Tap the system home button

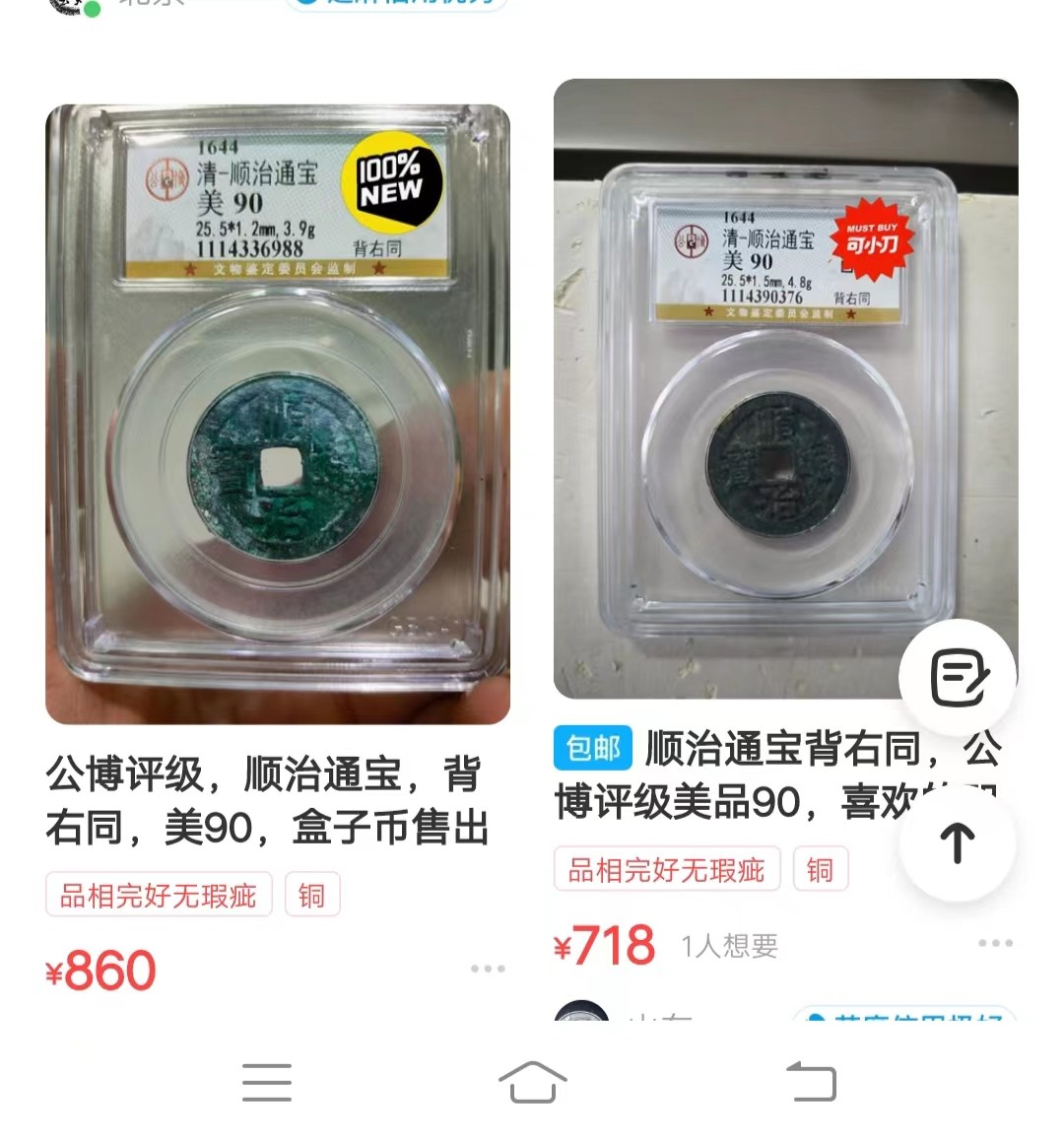[532, 1082]
